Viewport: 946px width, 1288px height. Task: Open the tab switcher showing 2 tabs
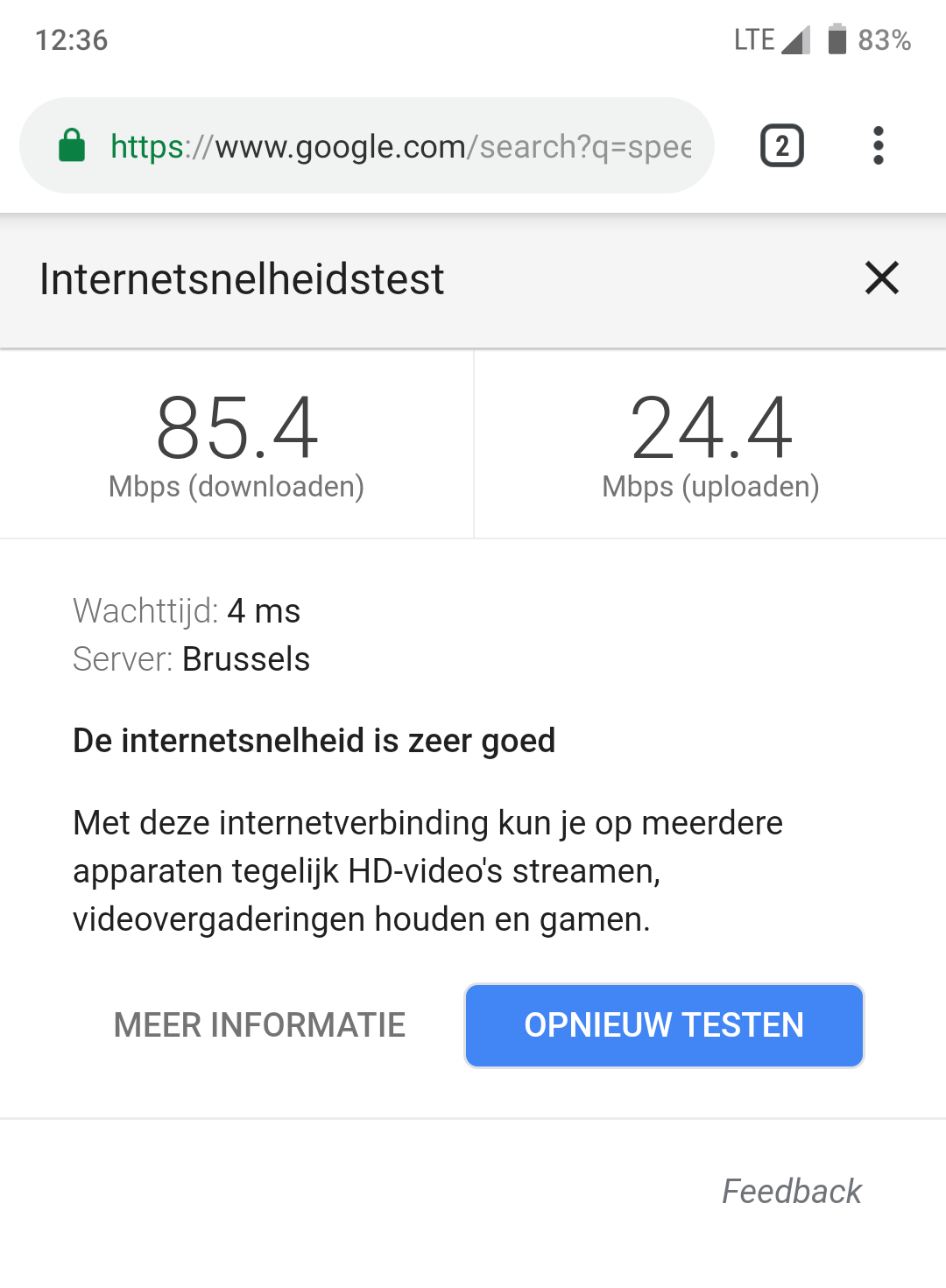pyautogui.click(x=781, y=146)
